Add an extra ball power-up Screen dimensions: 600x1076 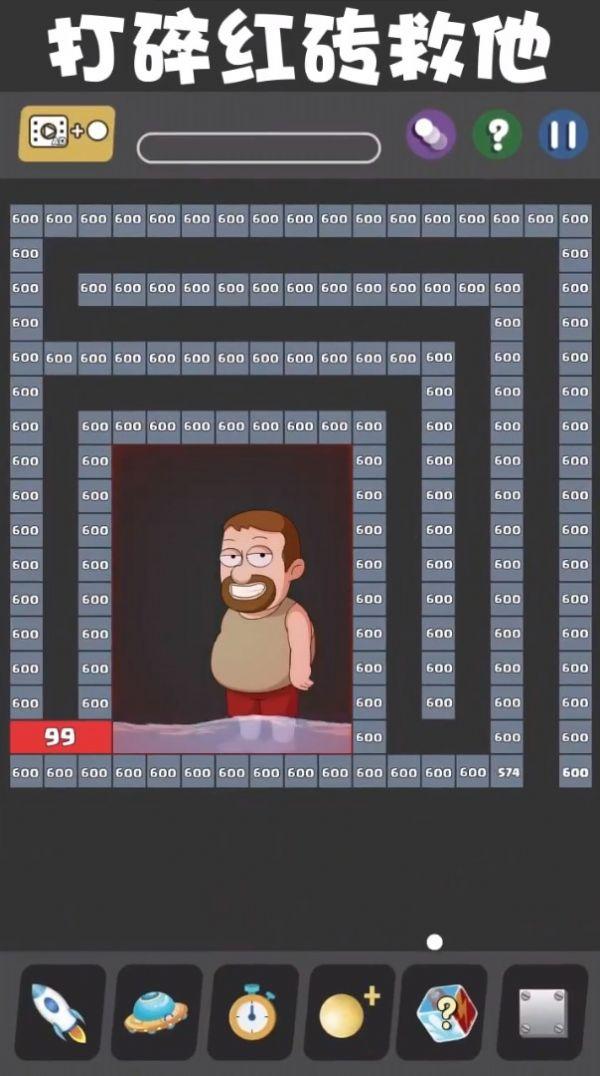[349, 1011]
